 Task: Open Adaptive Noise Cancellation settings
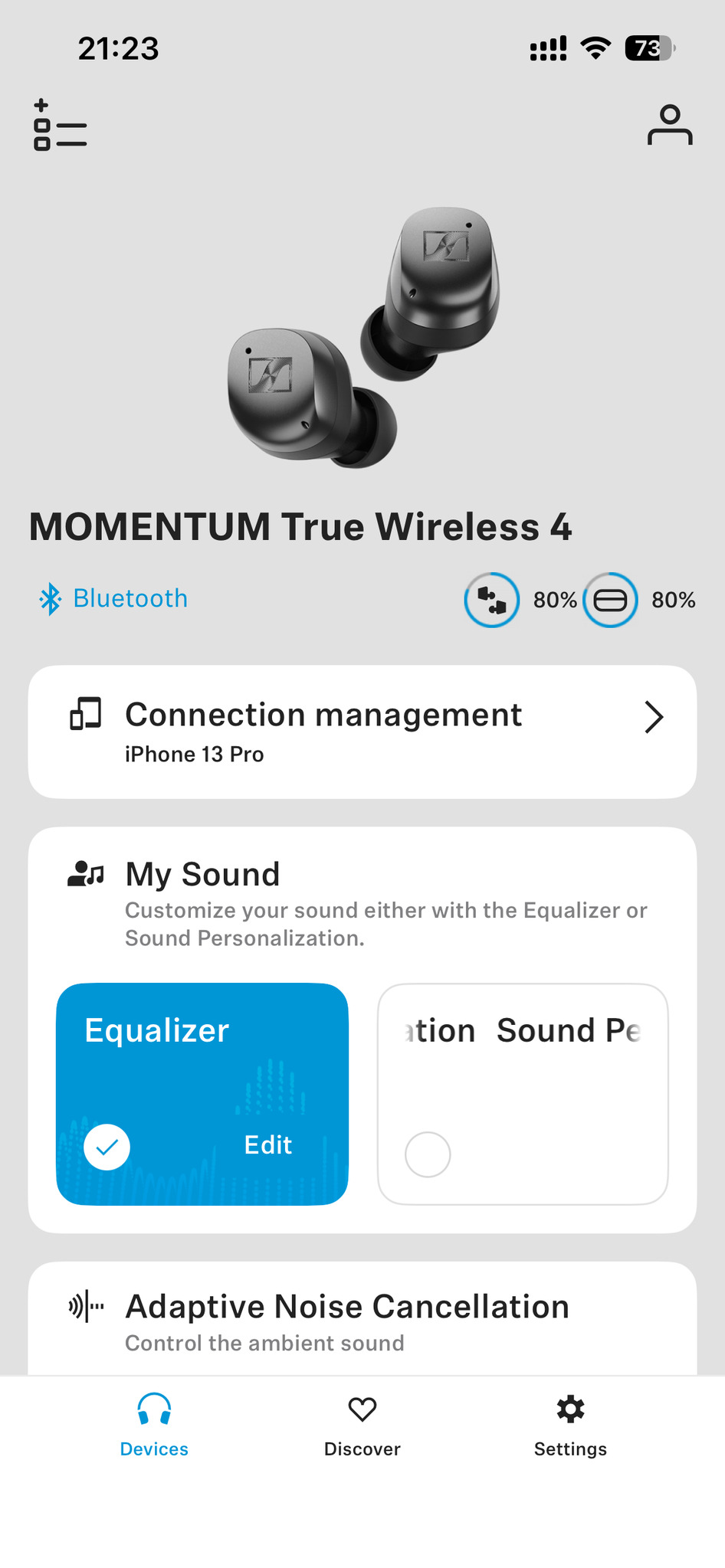click(362, 1320)
